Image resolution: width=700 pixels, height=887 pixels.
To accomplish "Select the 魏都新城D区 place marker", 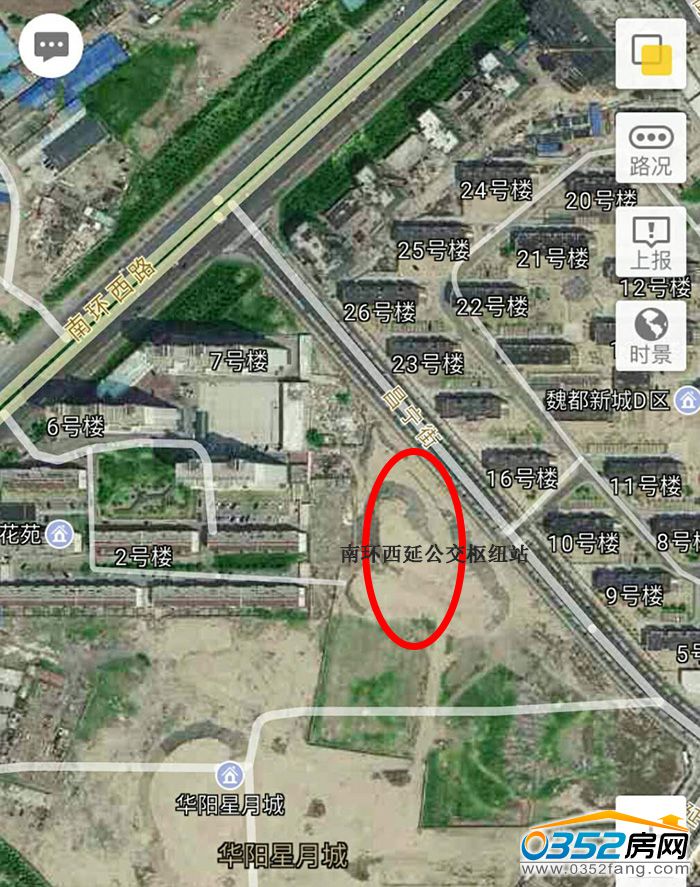I will pyautogui.click(x=687, y=401).
